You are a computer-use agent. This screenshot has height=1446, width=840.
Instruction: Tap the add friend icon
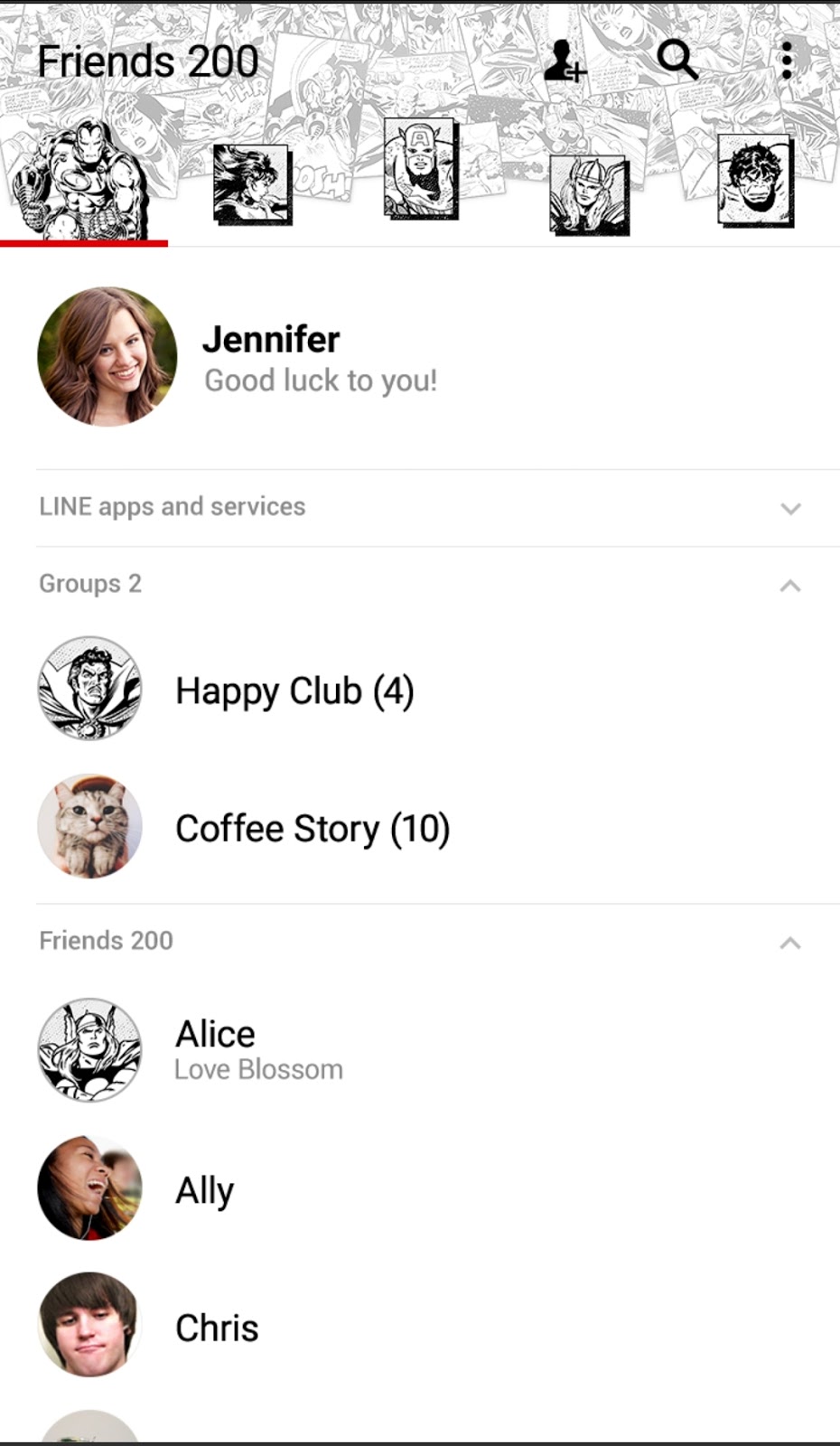tap(565, 61)
